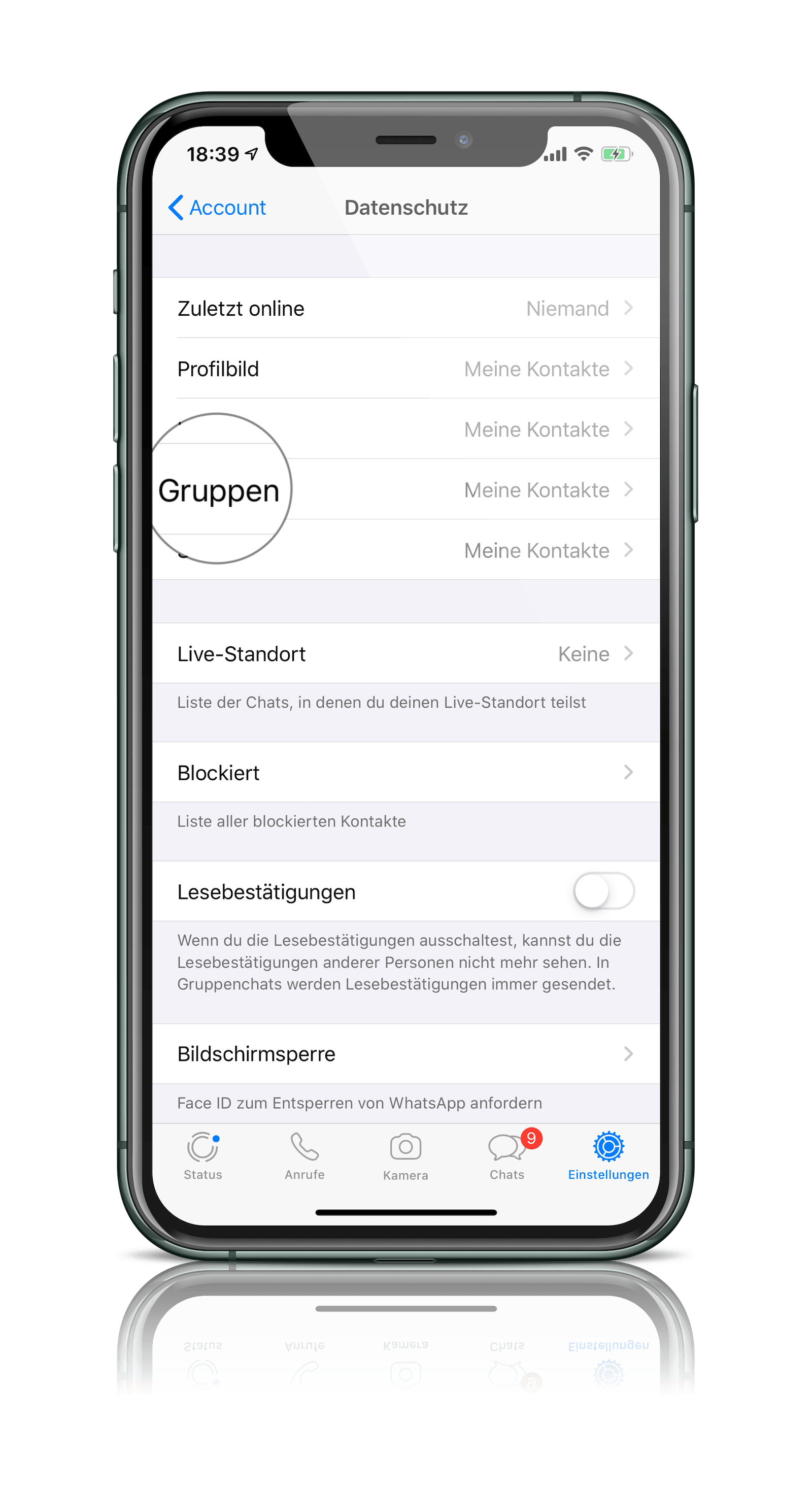The image size is (812, 1489).
Task: Switch to the Kamera tab
Action: (405, 1156)
